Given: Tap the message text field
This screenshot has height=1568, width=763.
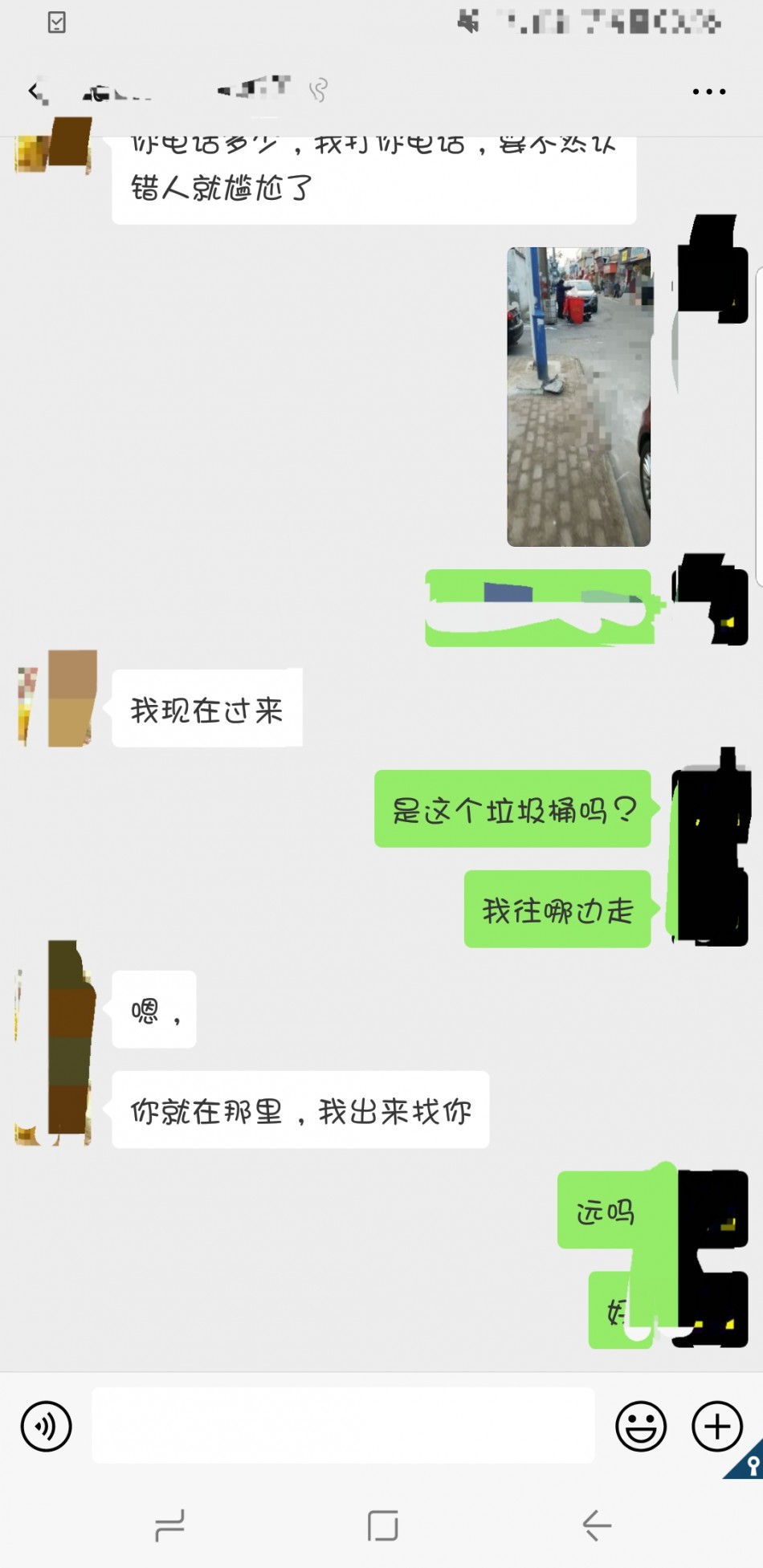Looking at the screenshot, I should click(x=343, y=1426).
